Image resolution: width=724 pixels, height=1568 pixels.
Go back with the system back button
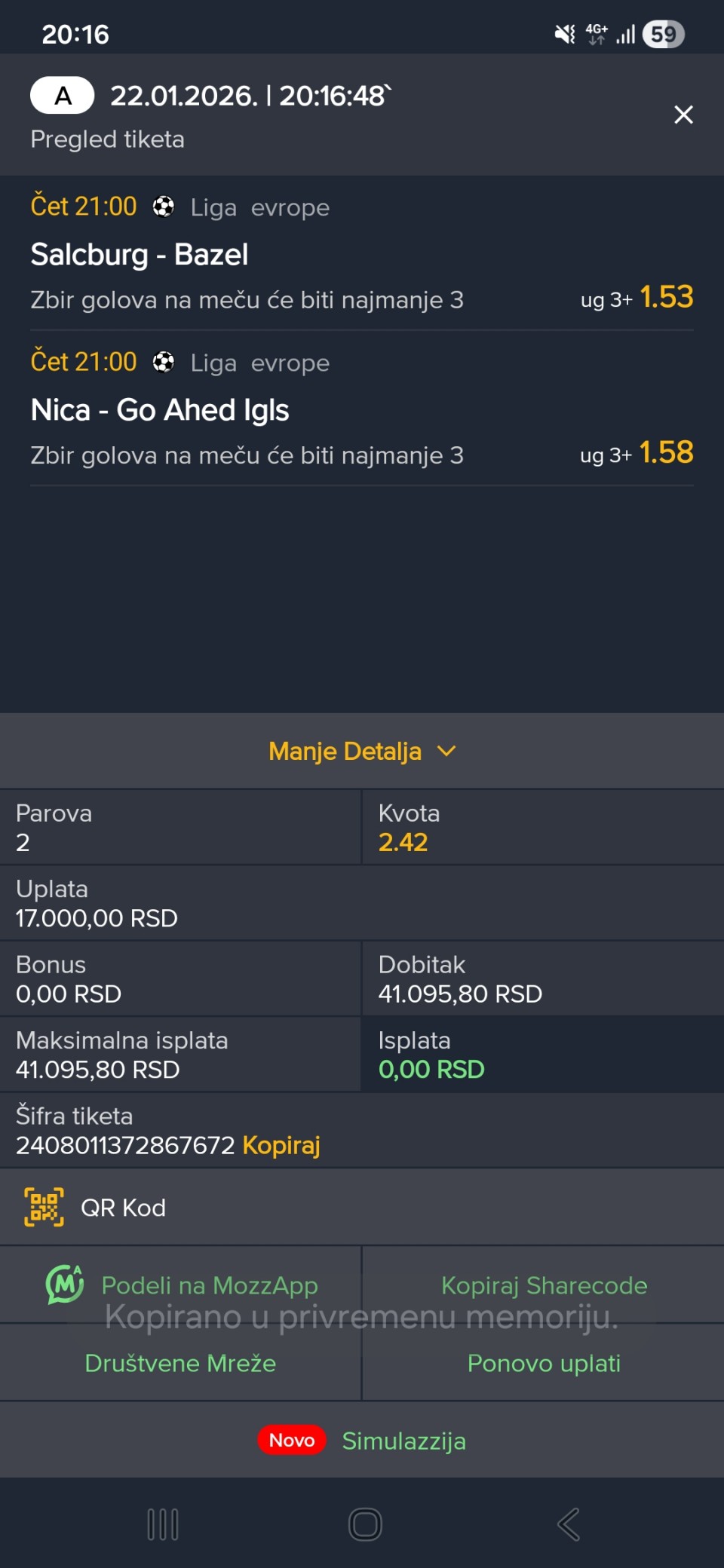568,1524
